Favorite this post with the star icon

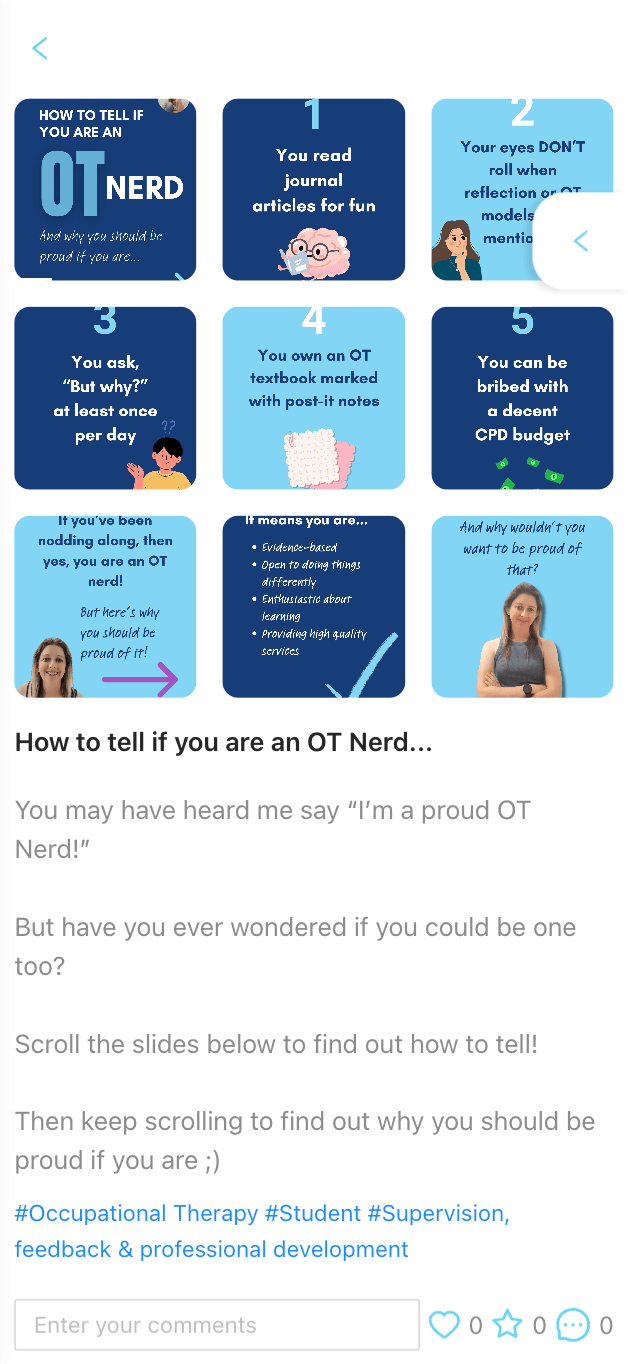[x=508, y=1325]
